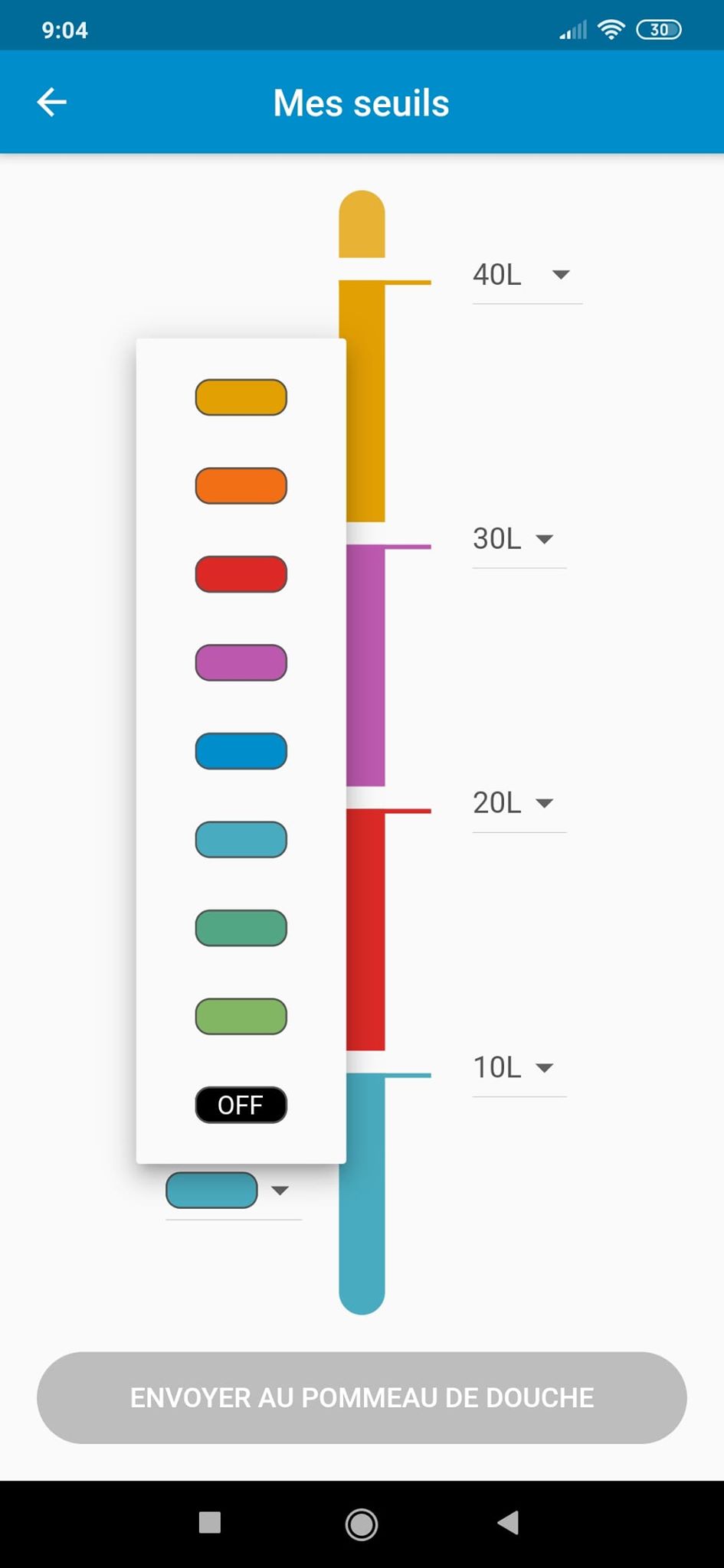Pick the light teal blue swatch

[x=241, y=839]
